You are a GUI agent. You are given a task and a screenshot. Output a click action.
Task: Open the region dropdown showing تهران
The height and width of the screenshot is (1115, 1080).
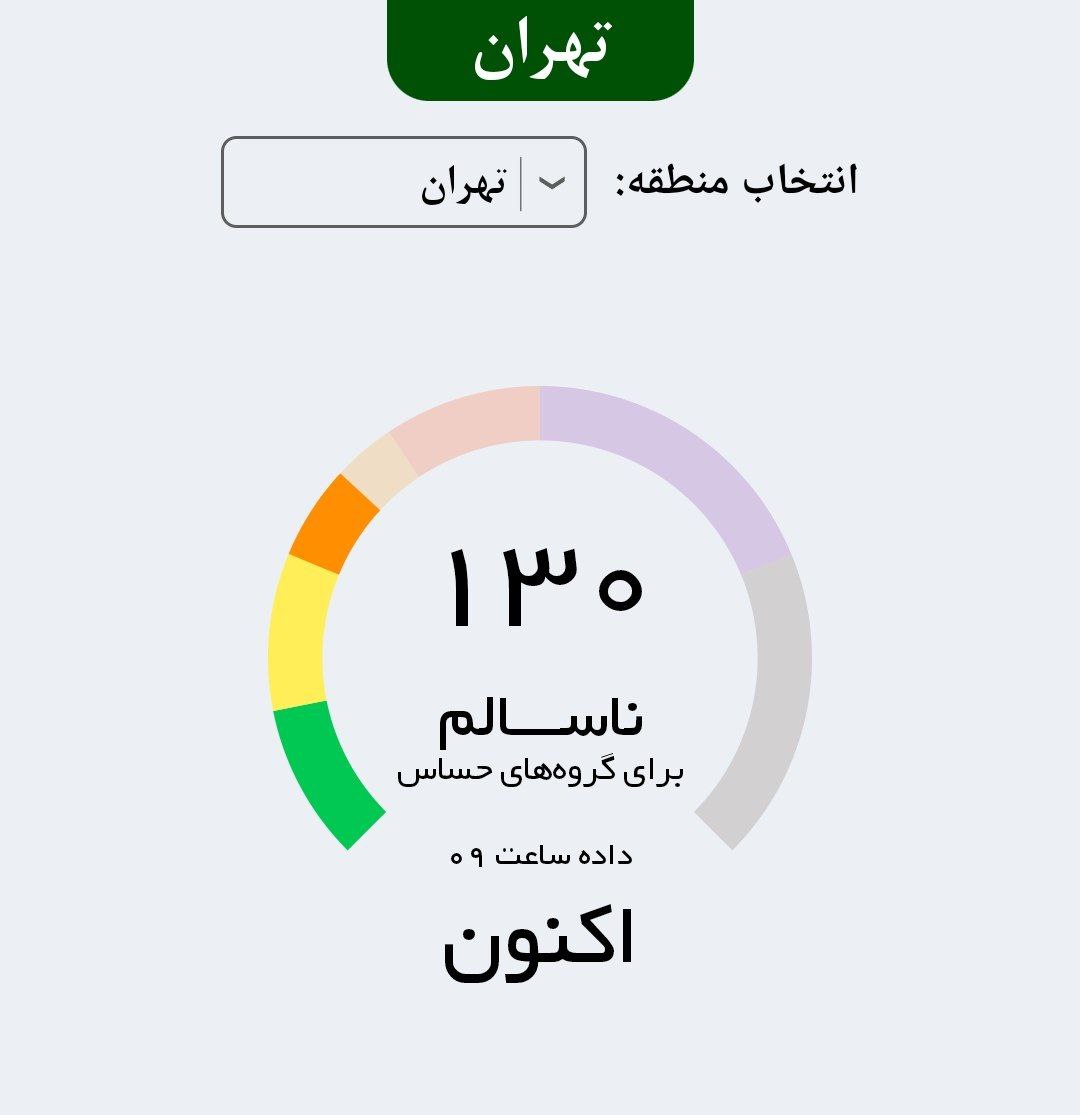coord(404,182)
